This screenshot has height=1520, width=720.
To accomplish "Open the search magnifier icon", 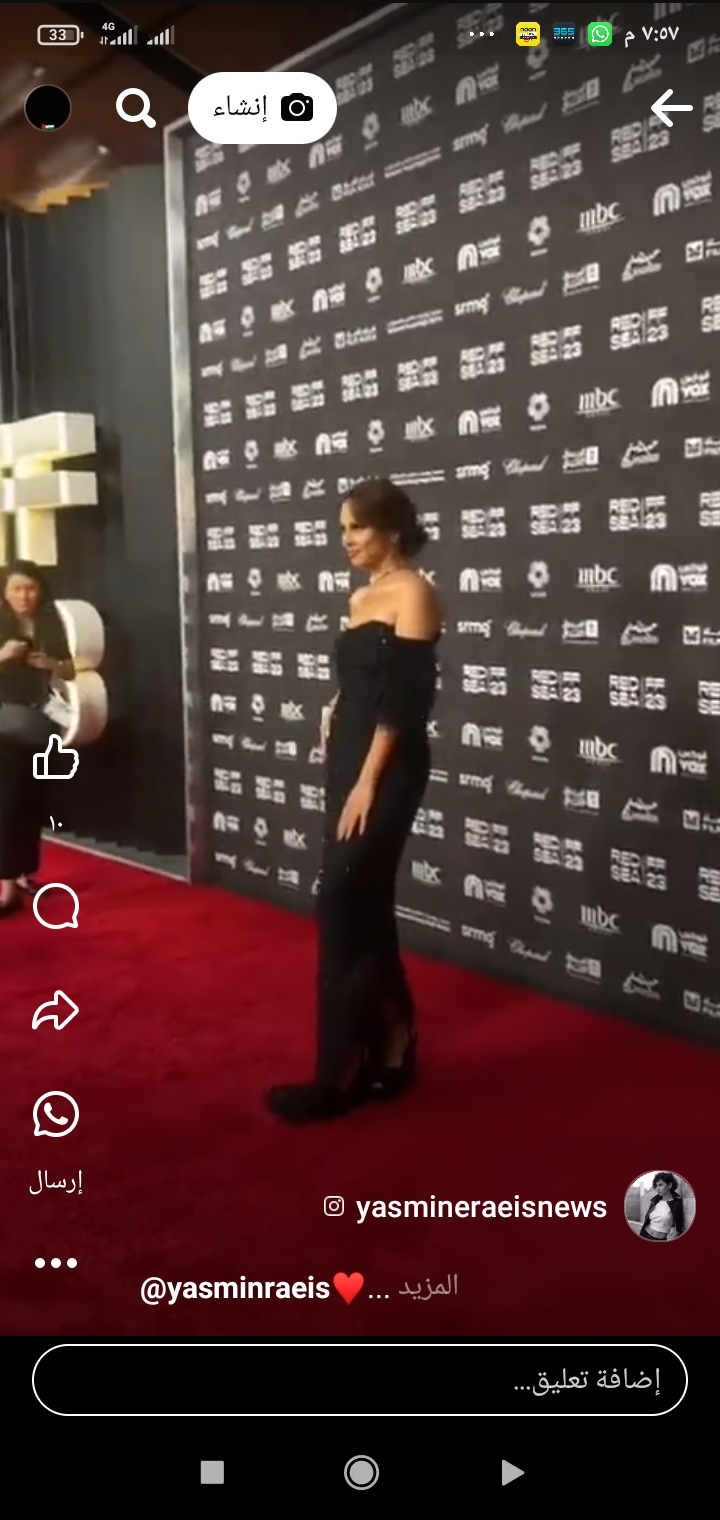I will (x=135, y=108).
